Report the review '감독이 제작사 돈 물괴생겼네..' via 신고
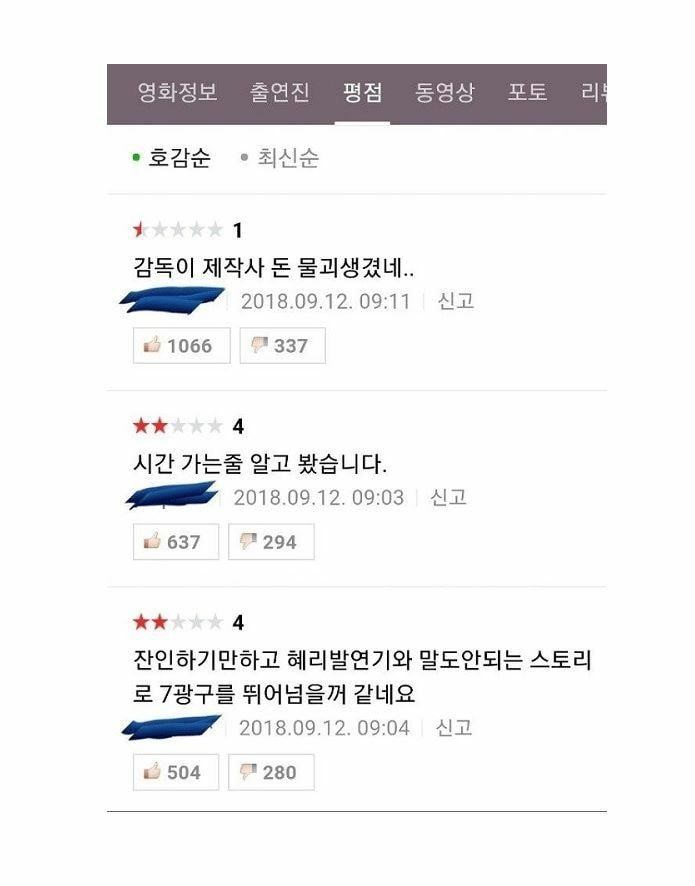The width and height of the screenshot is (695, 886). click(455, 301)
